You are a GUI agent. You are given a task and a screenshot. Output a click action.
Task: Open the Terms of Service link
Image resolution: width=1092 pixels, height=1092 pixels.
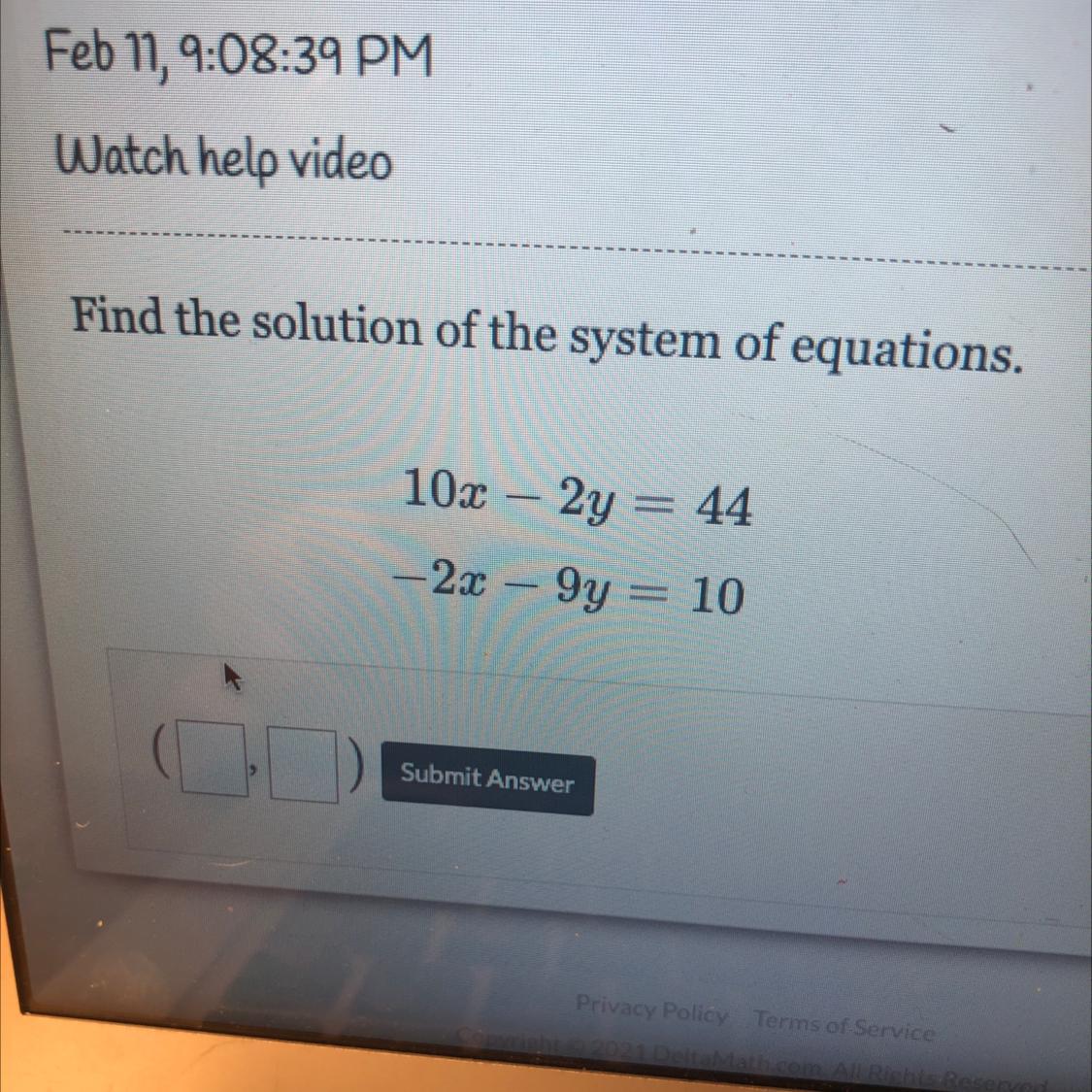tap(844, 1025)
